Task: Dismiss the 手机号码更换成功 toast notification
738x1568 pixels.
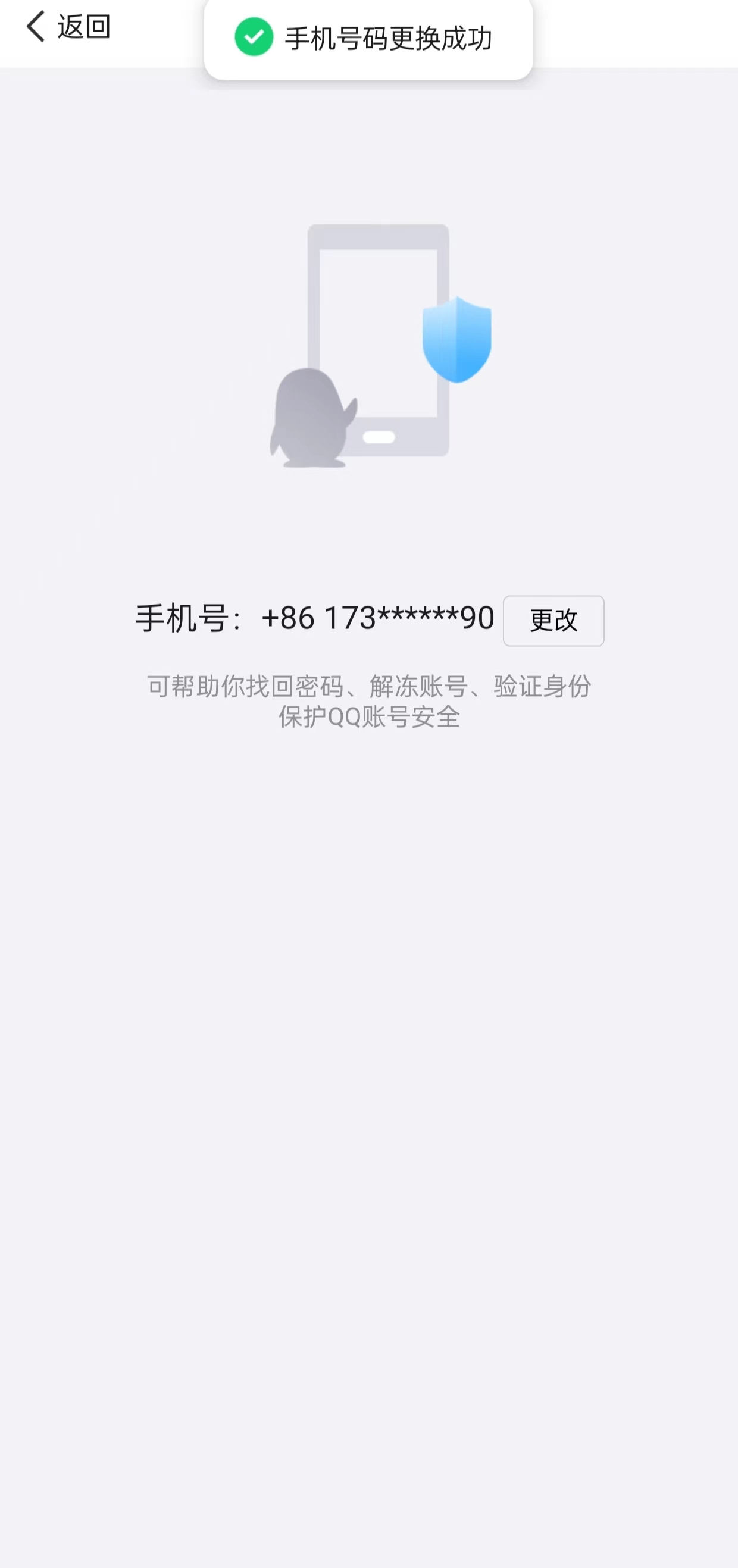Action: 390,39
